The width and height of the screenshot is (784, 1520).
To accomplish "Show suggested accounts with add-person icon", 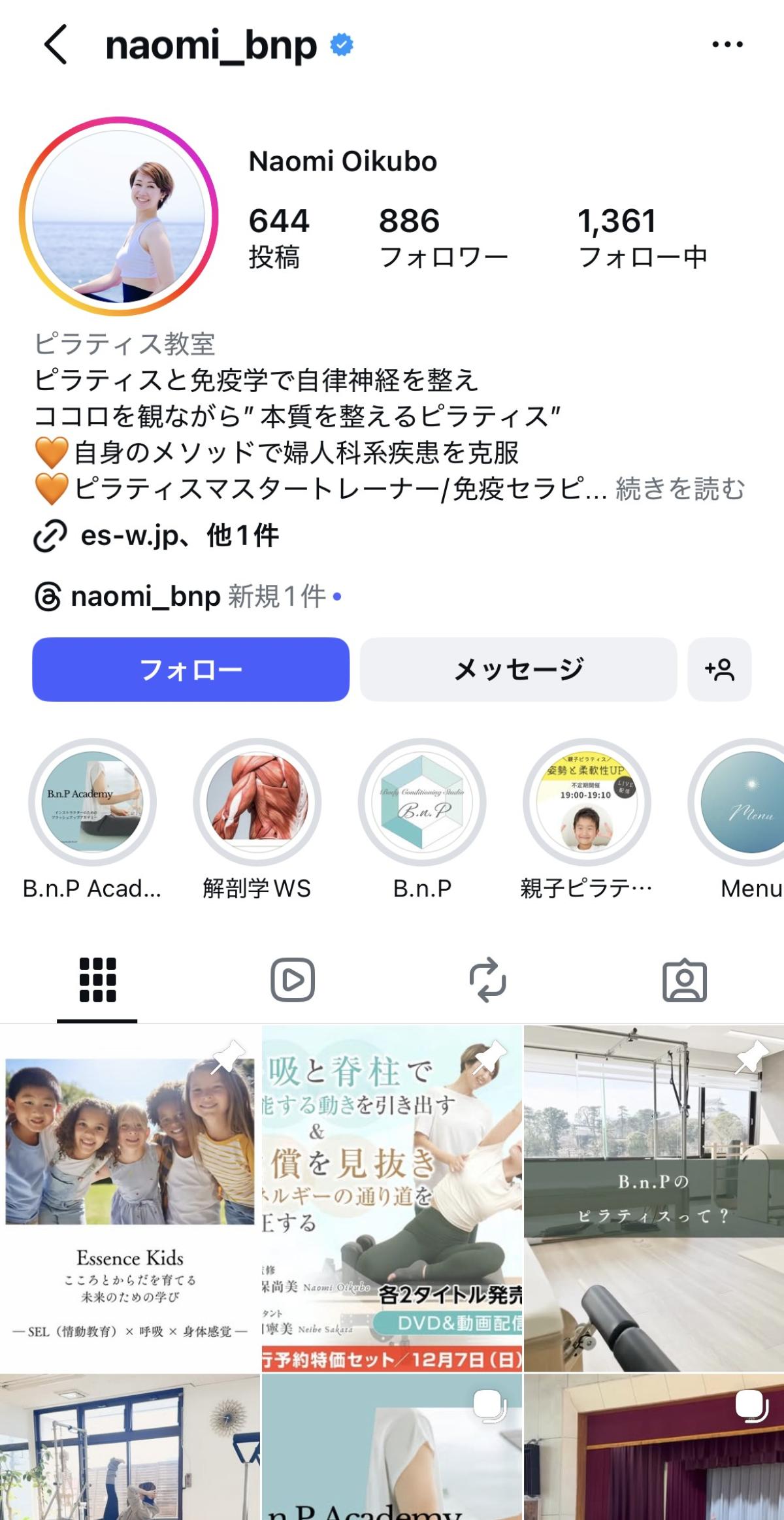I will (719, 669).
